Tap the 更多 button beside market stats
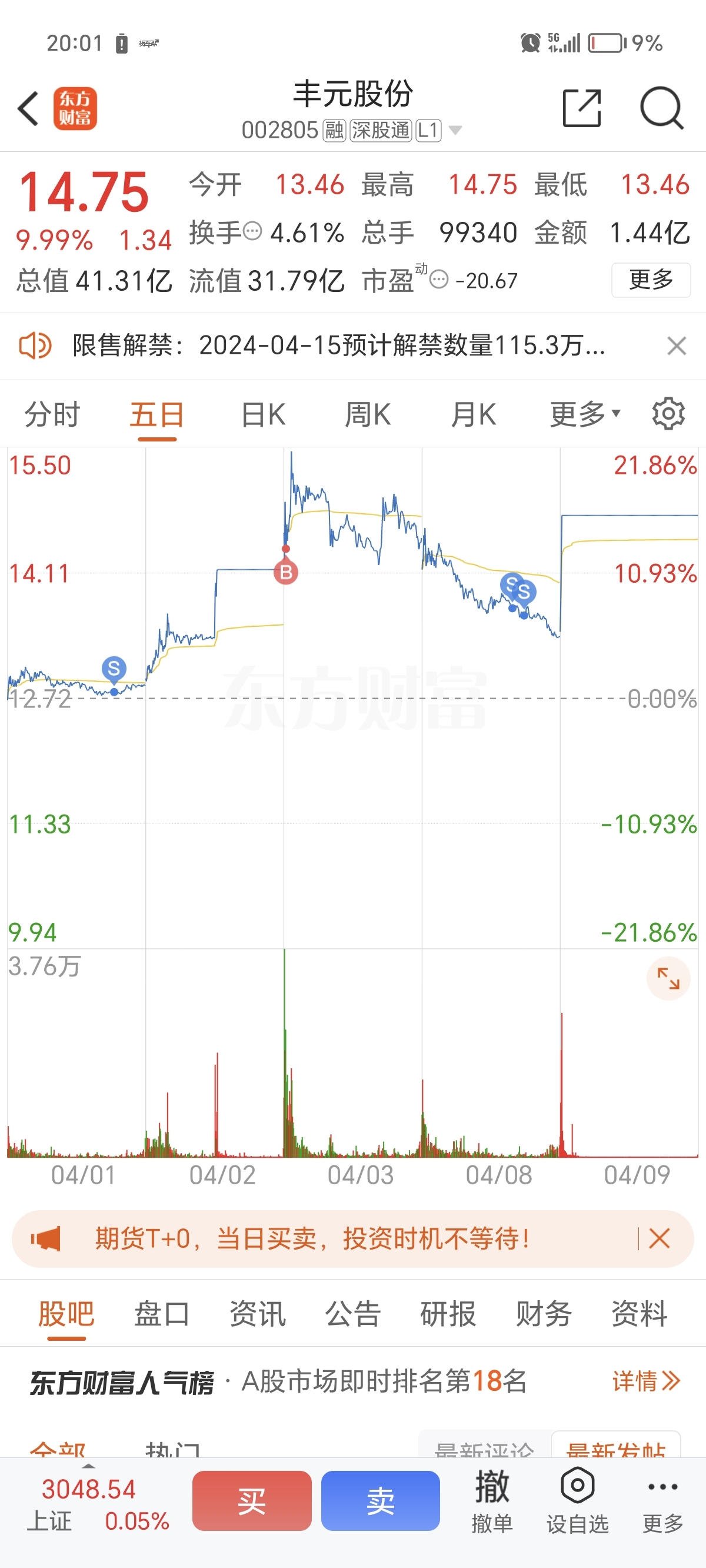This screenshot has width=706, height=1568. (651, 280)
